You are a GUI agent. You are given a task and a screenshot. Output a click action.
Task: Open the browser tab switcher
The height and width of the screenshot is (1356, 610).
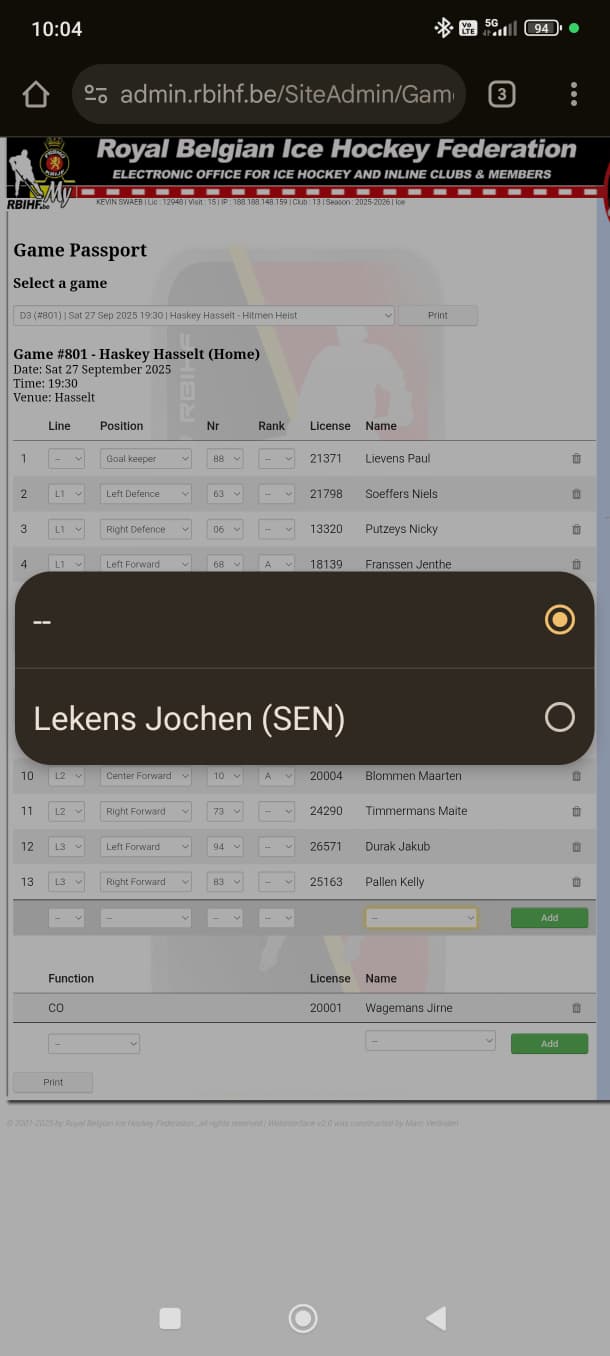501,95
